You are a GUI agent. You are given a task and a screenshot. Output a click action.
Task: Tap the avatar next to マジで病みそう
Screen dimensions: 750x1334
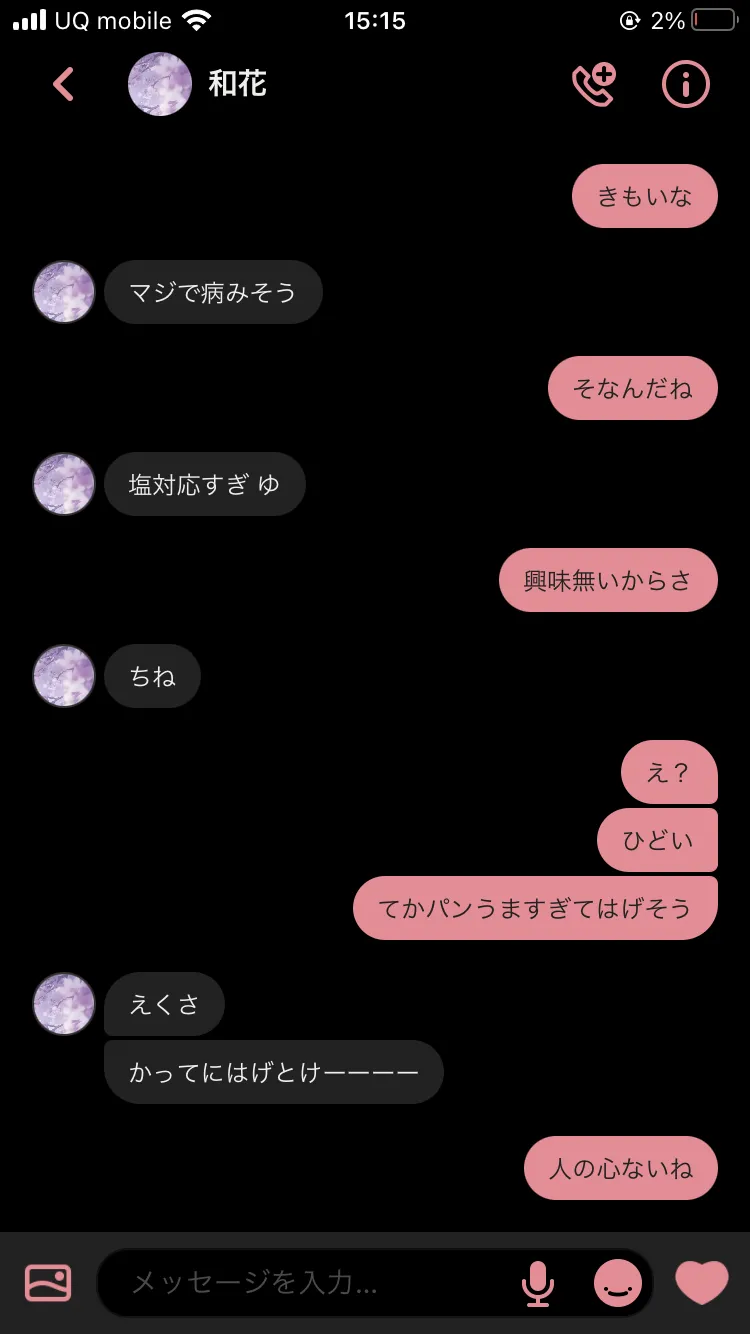pos(64,293)
